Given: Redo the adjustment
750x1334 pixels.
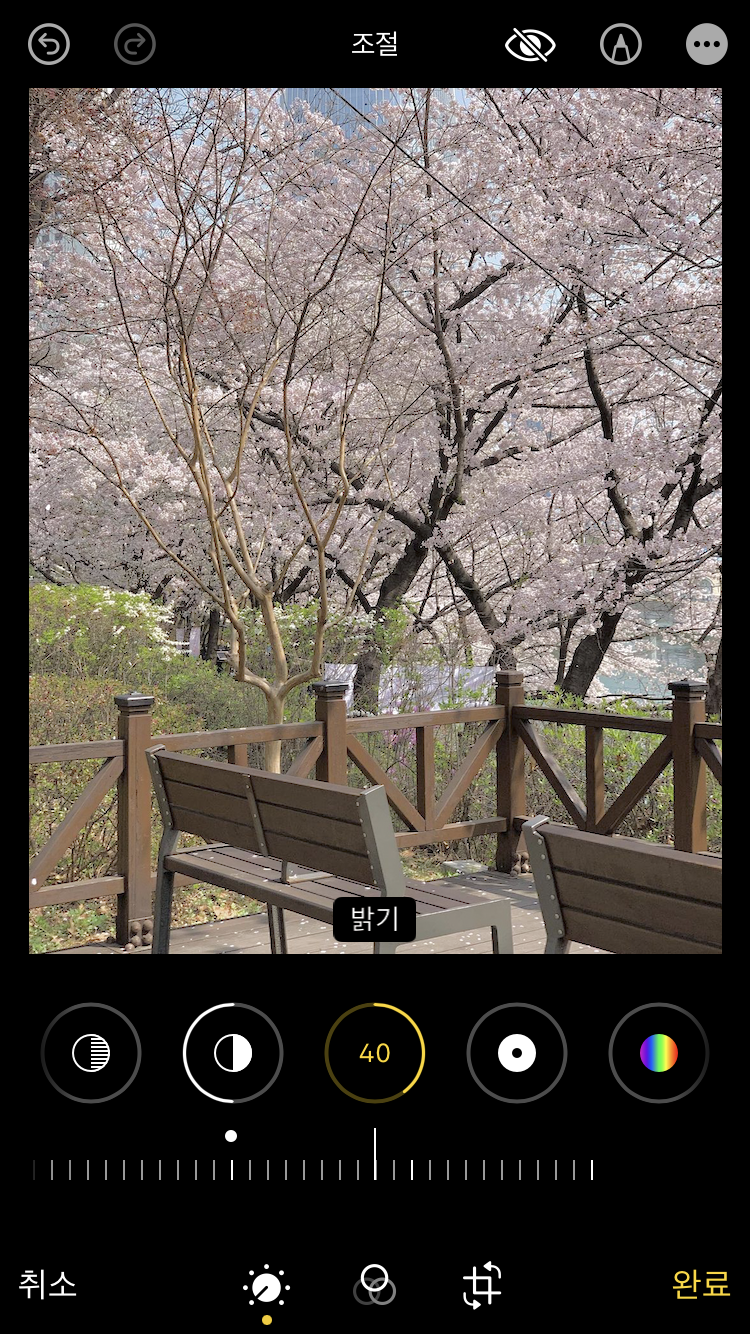Looking at the screenshot, I should click(x=135, y=45).
